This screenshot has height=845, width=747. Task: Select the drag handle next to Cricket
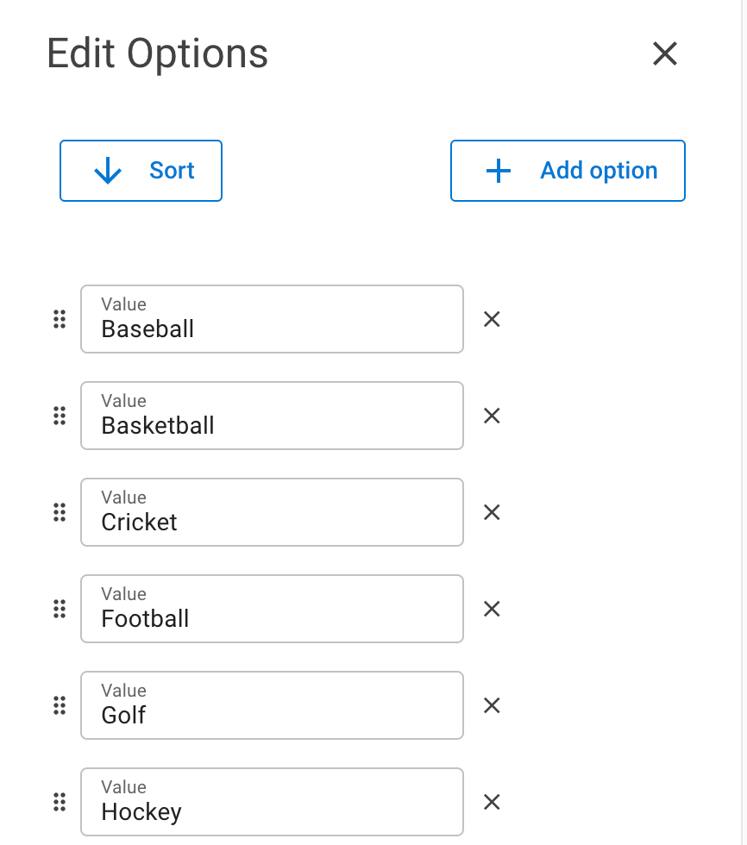59,512
